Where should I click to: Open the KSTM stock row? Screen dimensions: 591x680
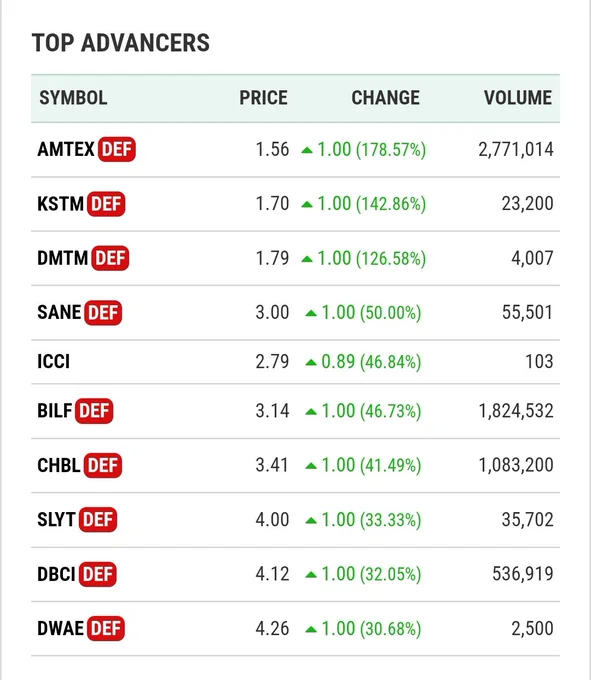click(295, 204)
